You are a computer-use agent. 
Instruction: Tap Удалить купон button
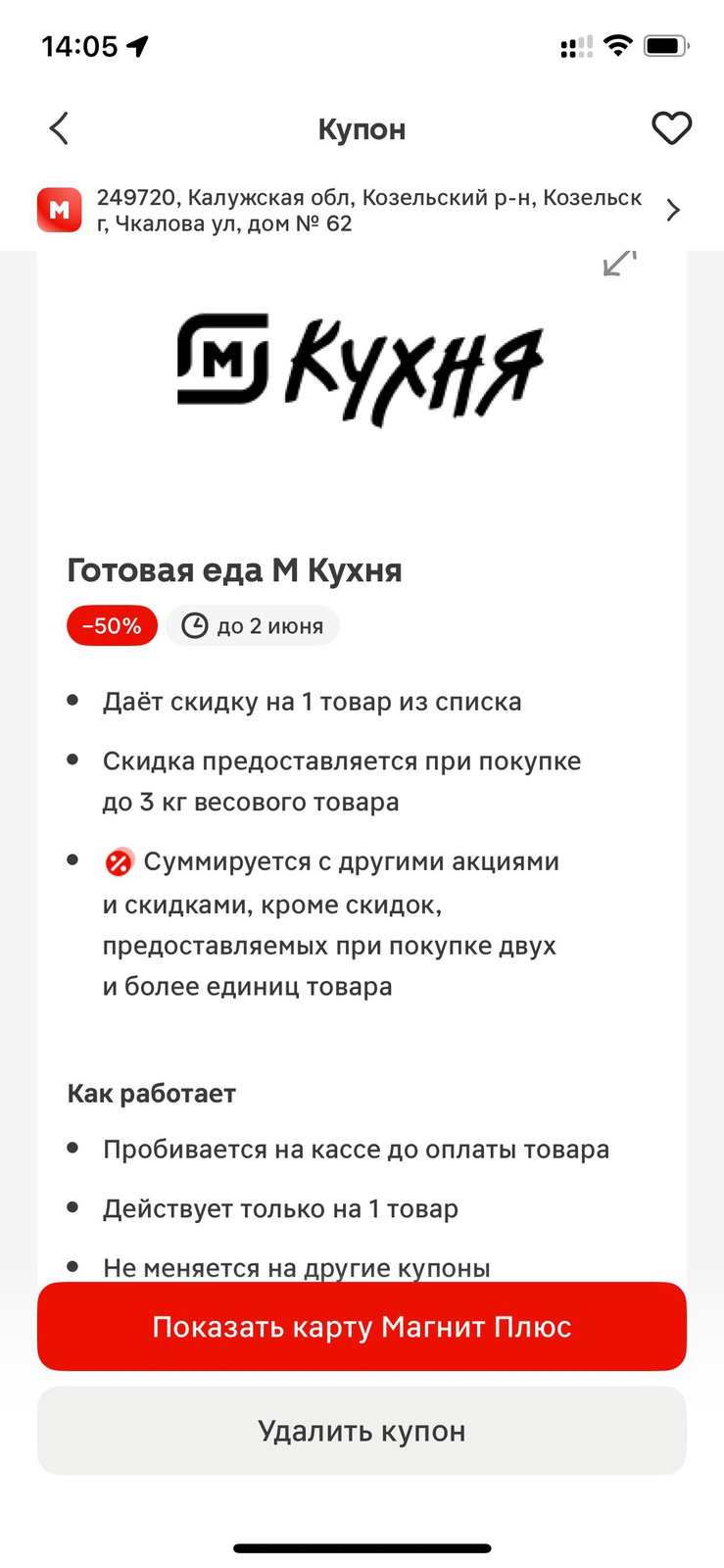click(x=362, y=1430)
